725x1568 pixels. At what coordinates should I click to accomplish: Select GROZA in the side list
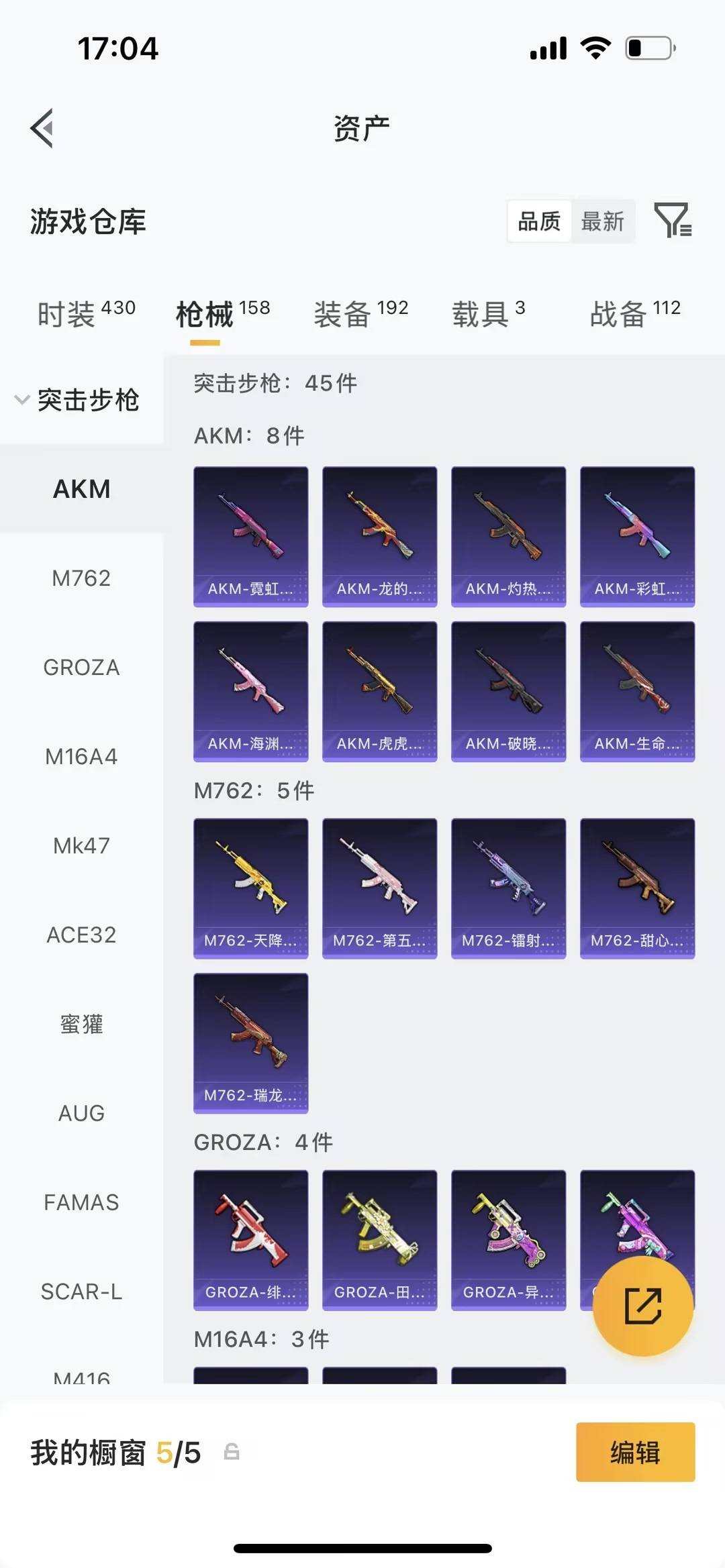pyautogui.click(x=81, y=667)
